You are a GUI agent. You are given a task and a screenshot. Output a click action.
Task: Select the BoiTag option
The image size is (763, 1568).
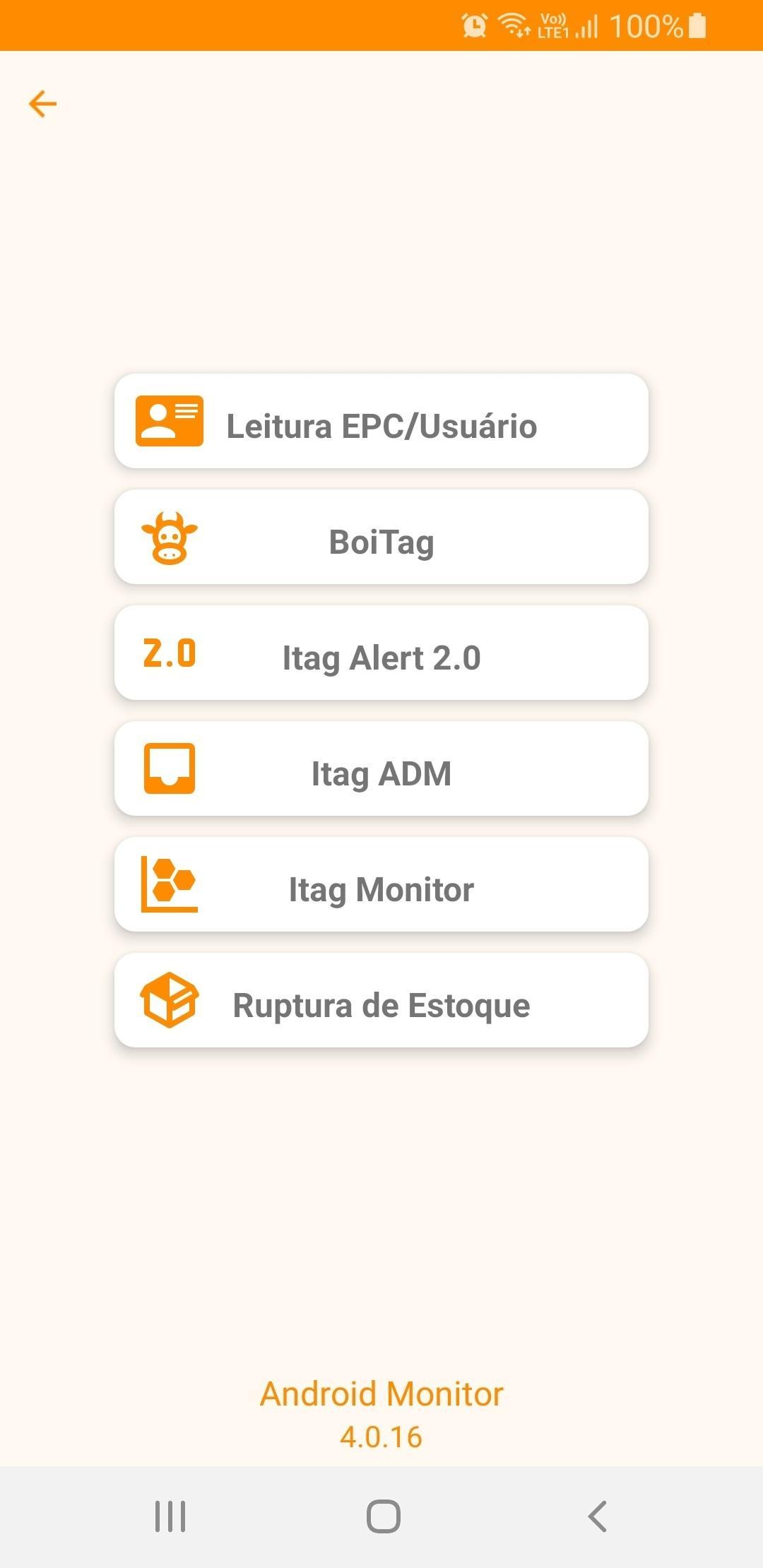[381, 537]
